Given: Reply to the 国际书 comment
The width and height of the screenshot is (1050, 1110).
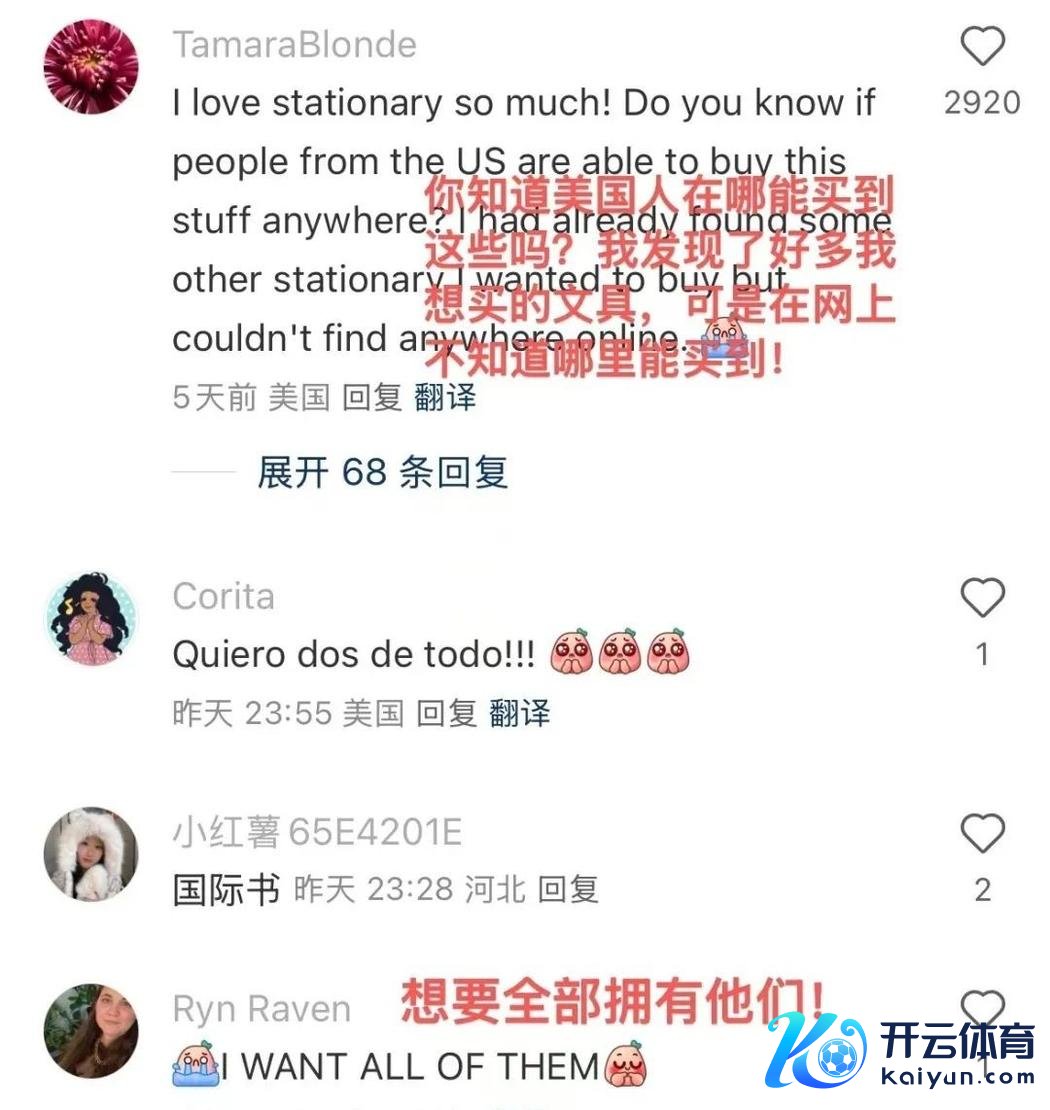Looking at the screenshot, I should (x=568, y=889).
